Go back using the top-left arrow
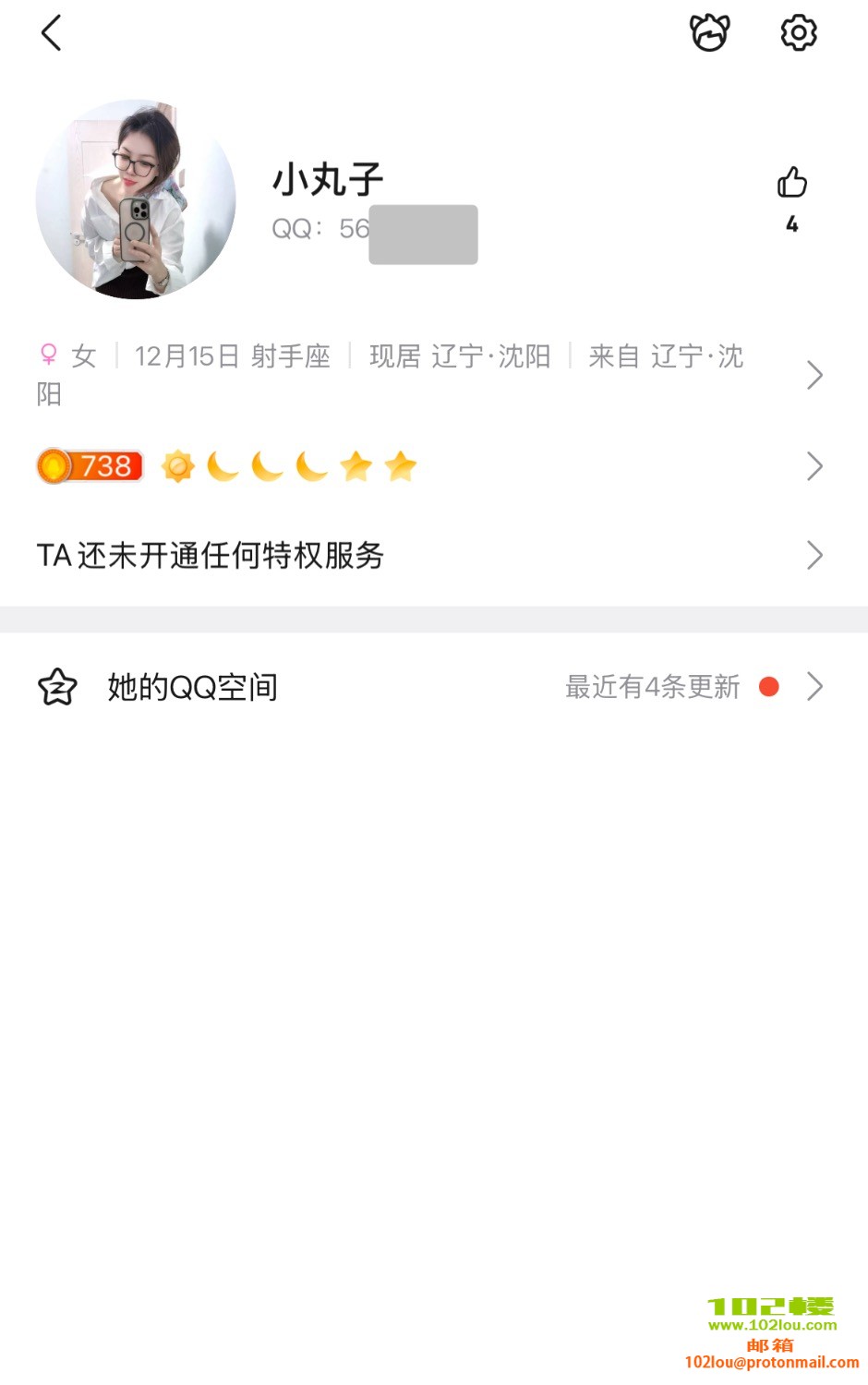The height and width of the screenshot is (1385, 868). click(52, 33)
